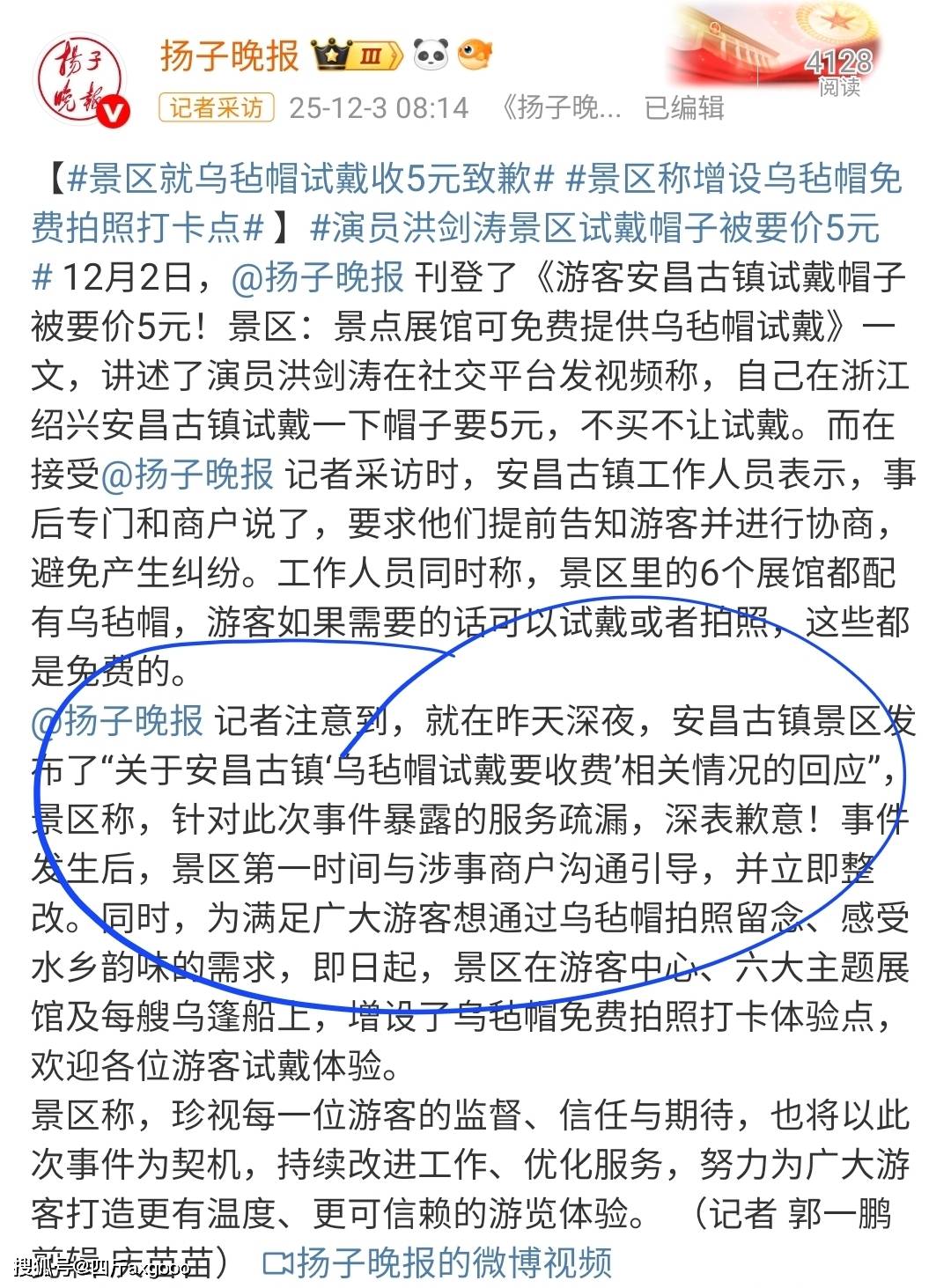Open the 记者采访 tag

pos(217,107)
